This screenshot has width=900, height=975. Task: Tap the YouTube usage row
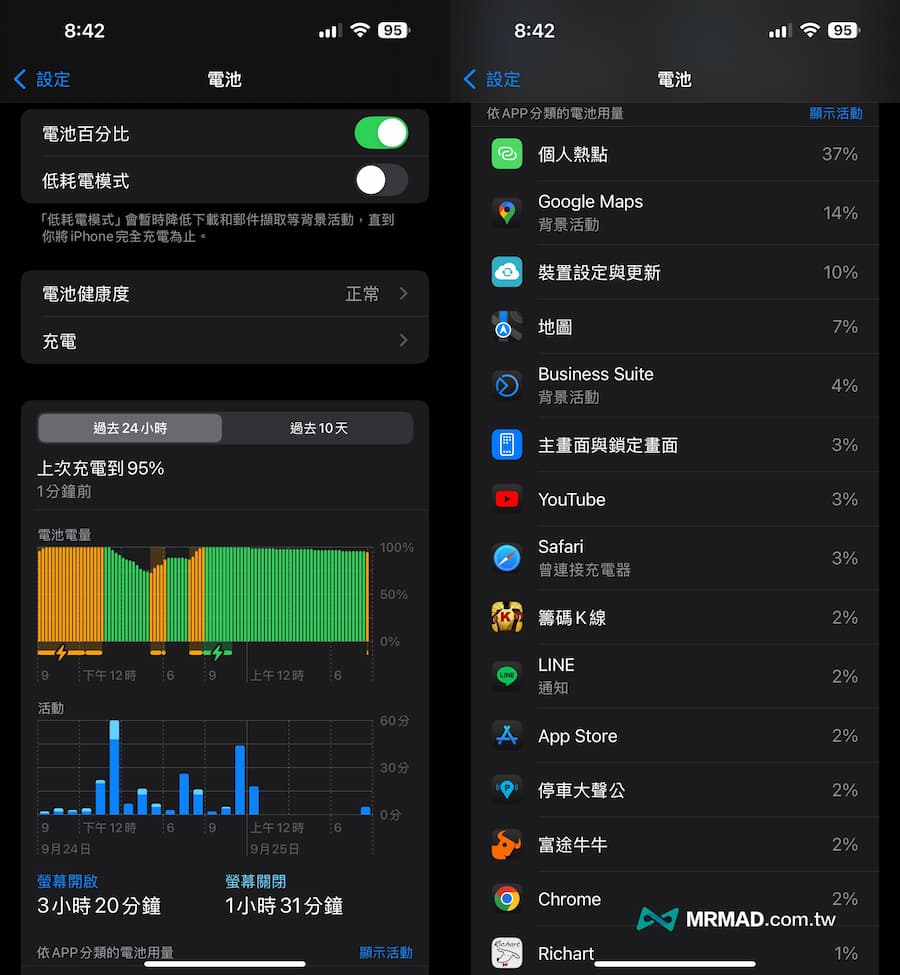click(675, 499)
